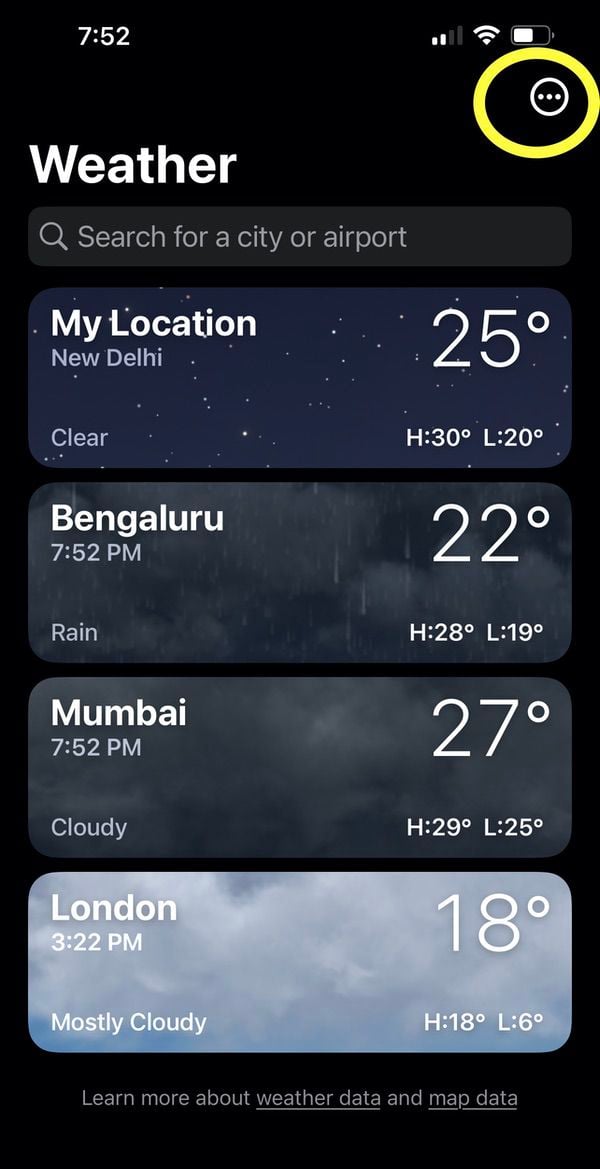This screenshot has width=600, height=1169.
Task: Show London weather forecast
Action: (300, 962)
